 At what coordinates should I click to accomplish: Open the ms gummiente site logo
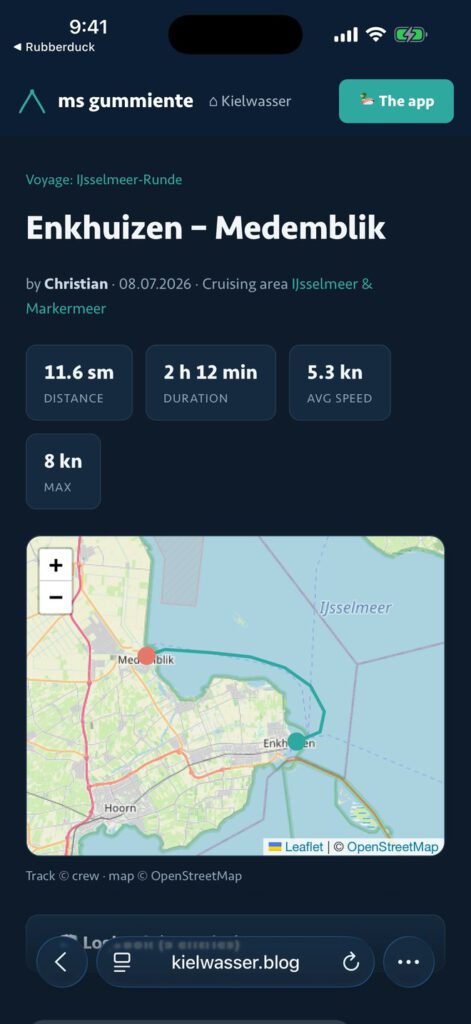tap(106, 101)
